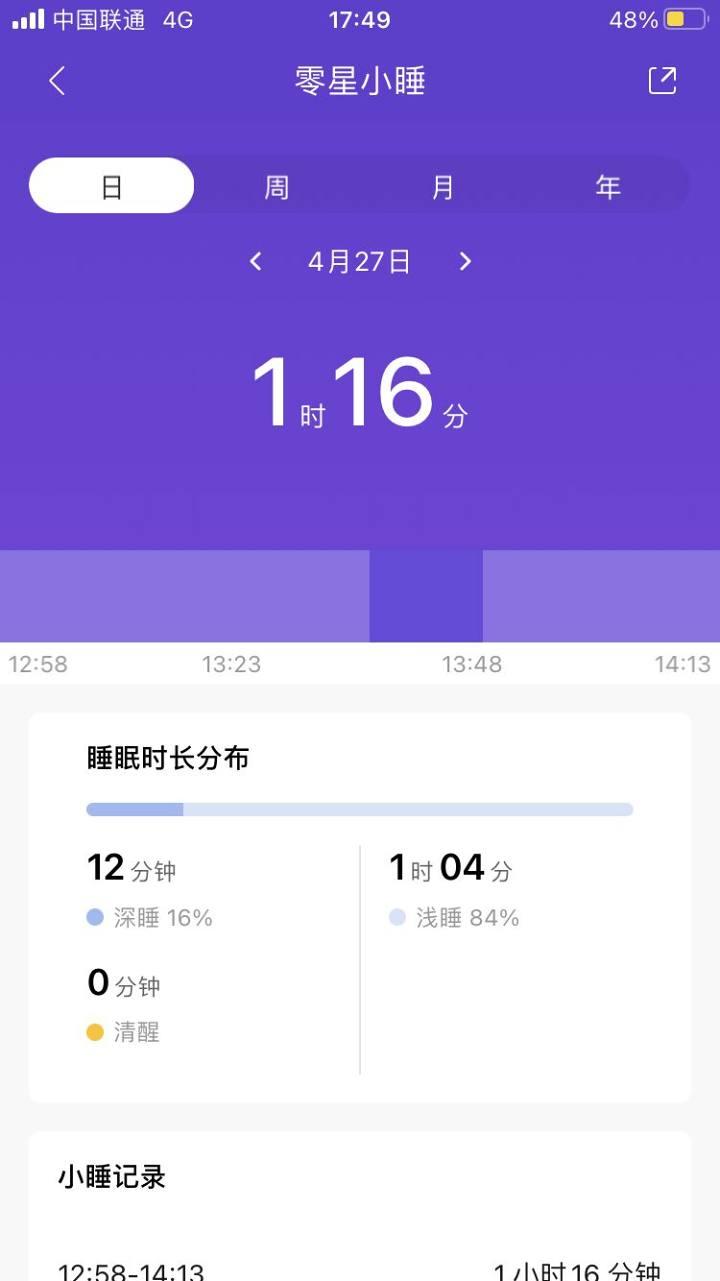Open the share/export icon at top right

pyautogui.click(x=662, y=81)
